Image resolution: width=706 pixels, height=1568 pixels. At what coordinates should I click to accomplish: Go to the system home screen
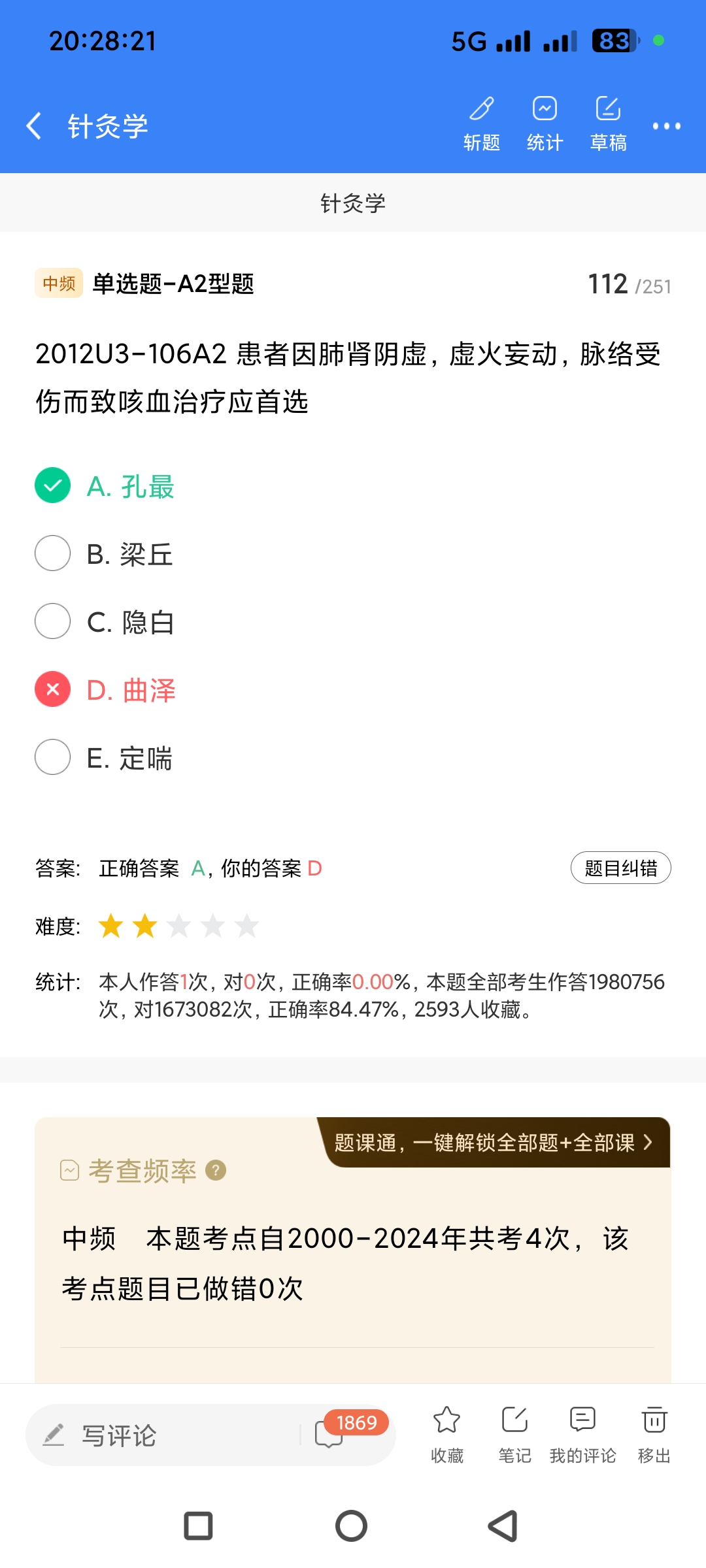352,1526
